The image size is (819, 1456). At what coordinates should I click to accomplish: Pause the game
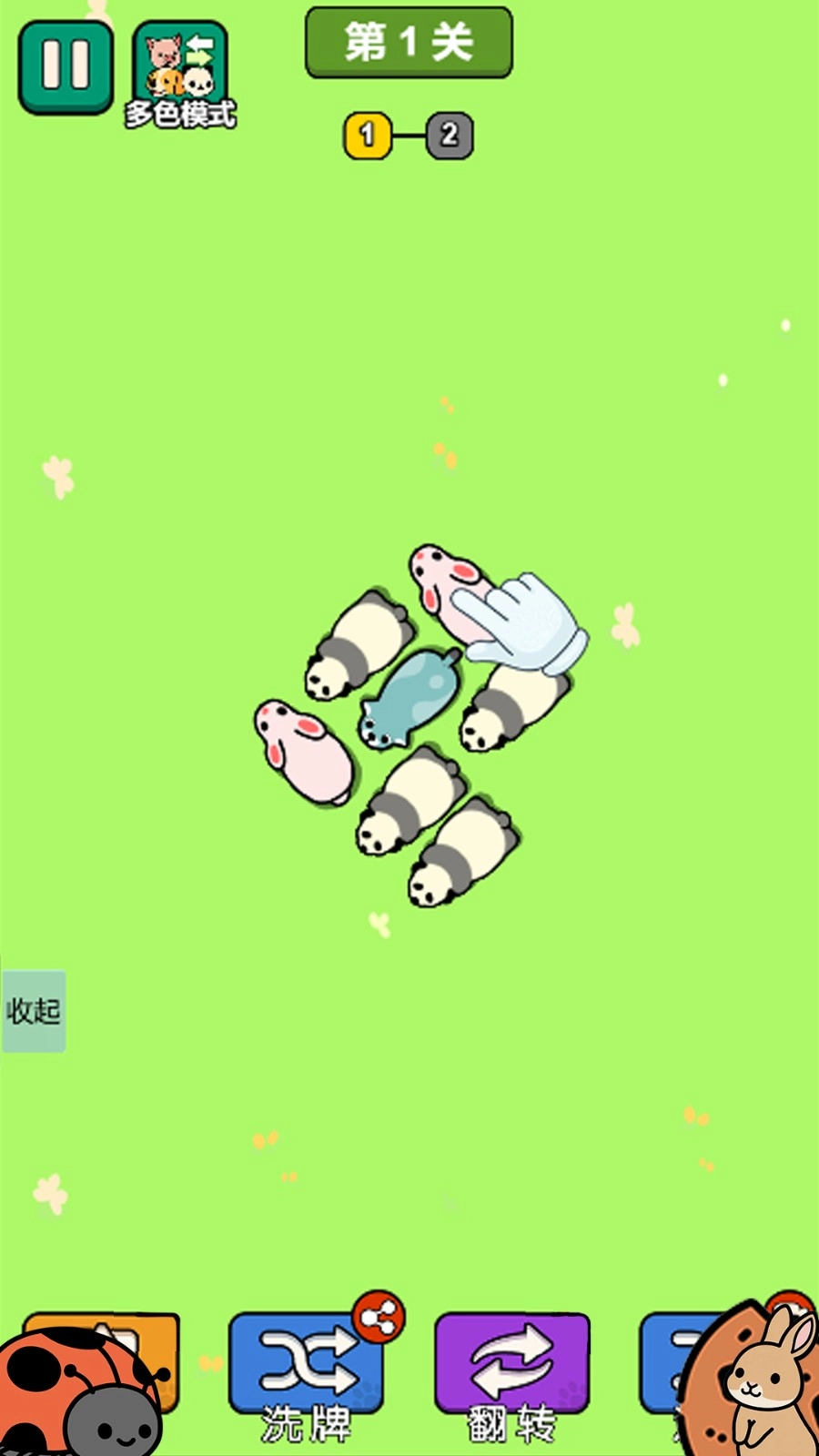(x=66, y=66)
